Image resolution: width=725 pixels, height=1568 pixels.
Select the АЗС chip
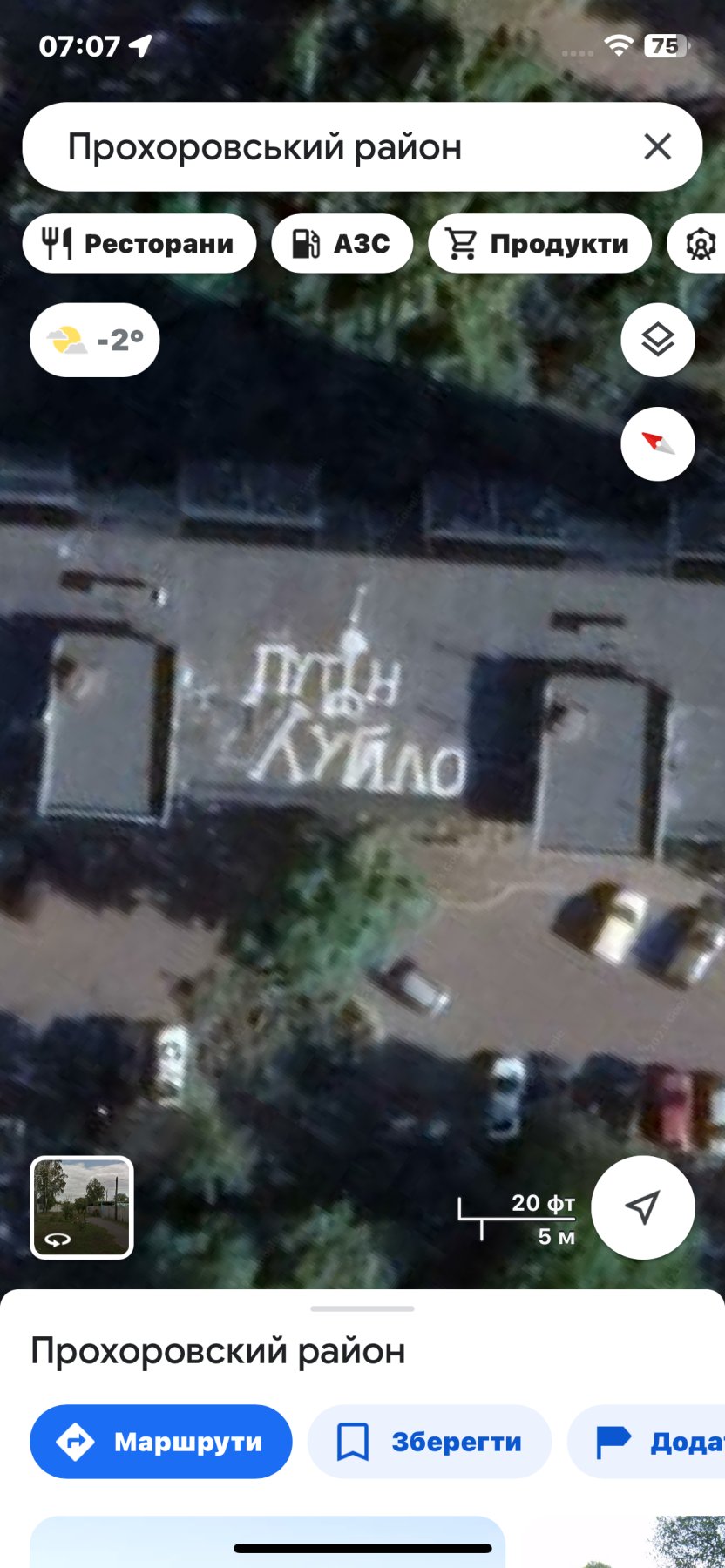(342, 244)
